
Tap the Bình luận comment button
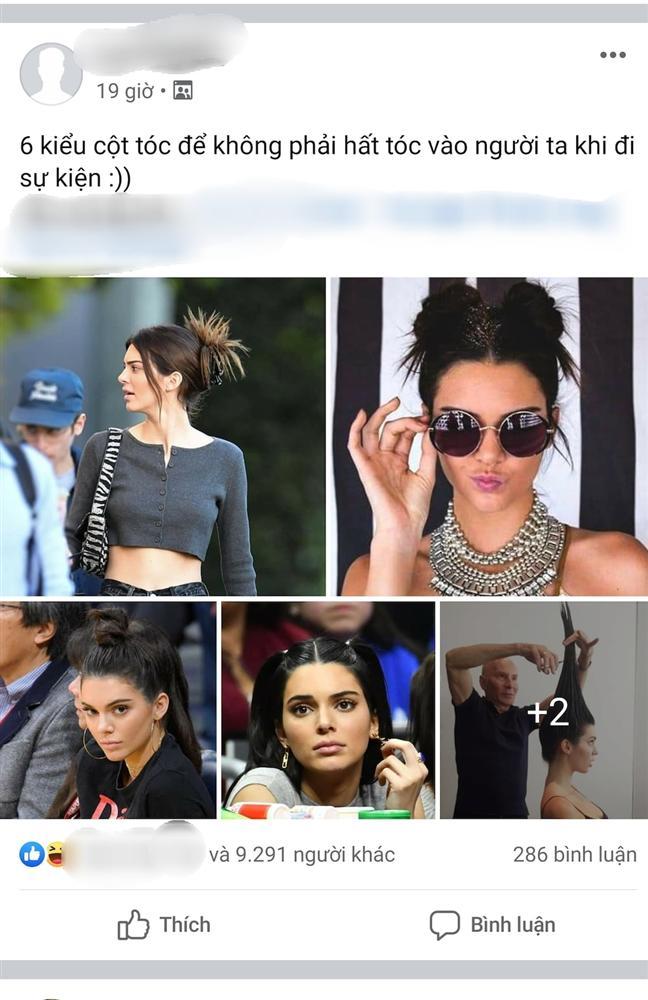492,925
